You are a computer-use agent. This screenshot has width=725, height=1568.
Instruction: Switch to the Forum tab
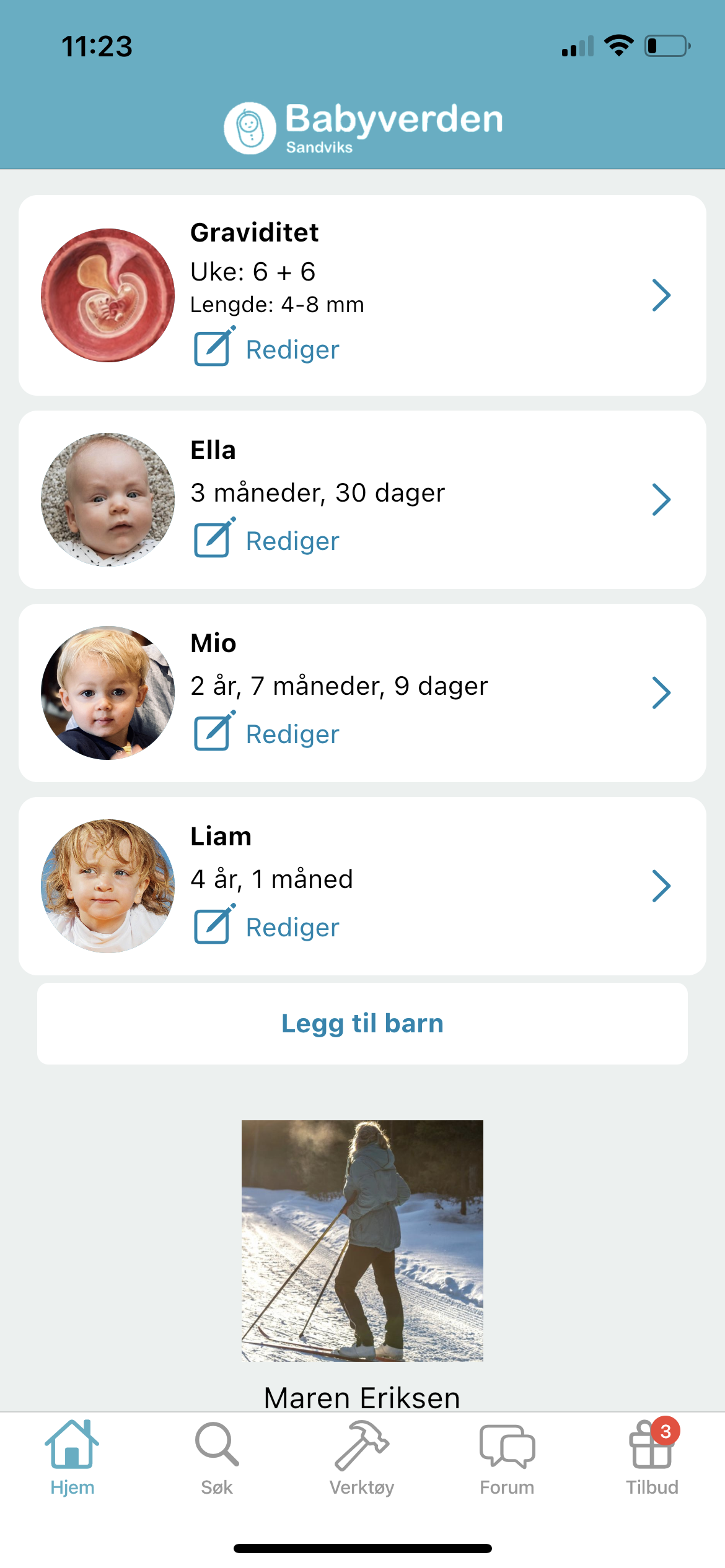pos(507,1458)
